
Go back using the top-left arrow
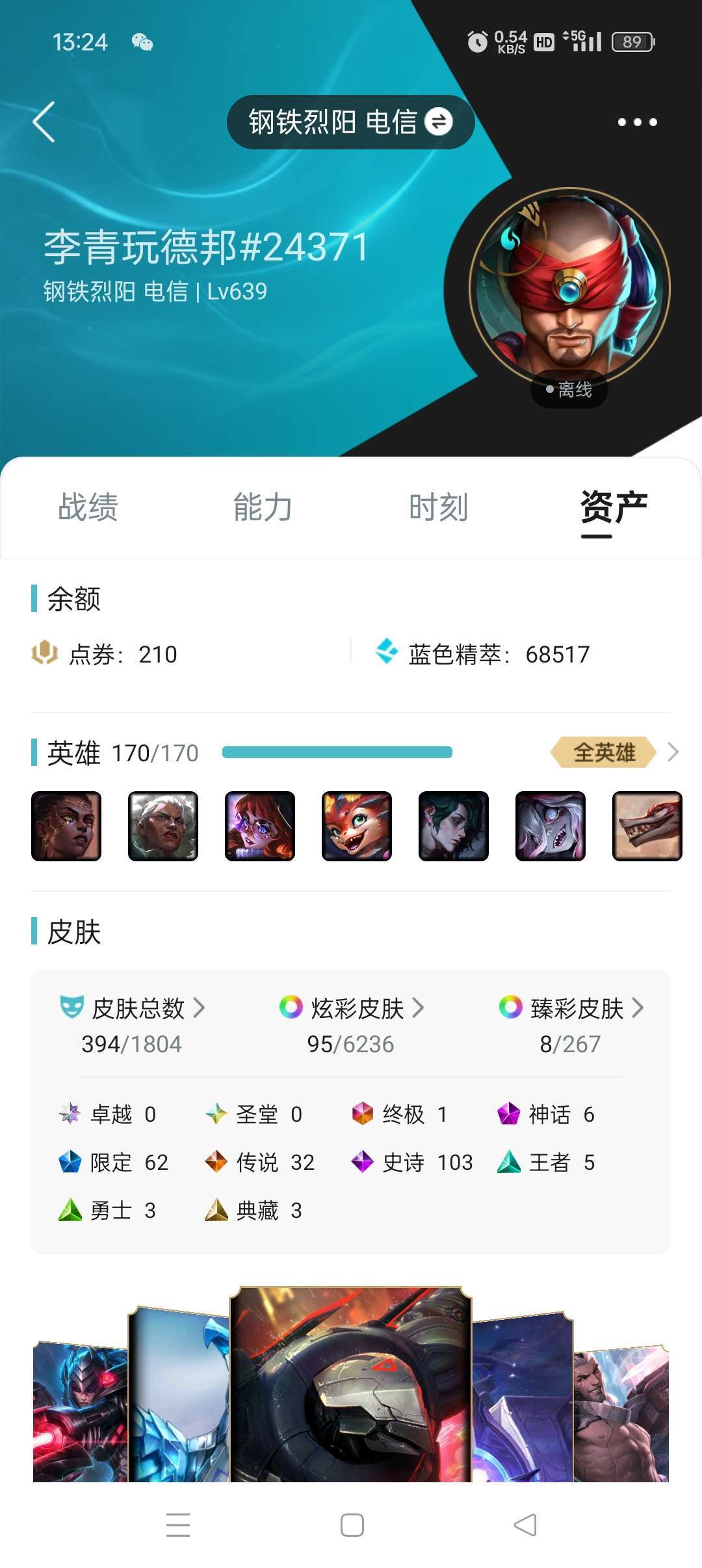(x=44, y=122)
